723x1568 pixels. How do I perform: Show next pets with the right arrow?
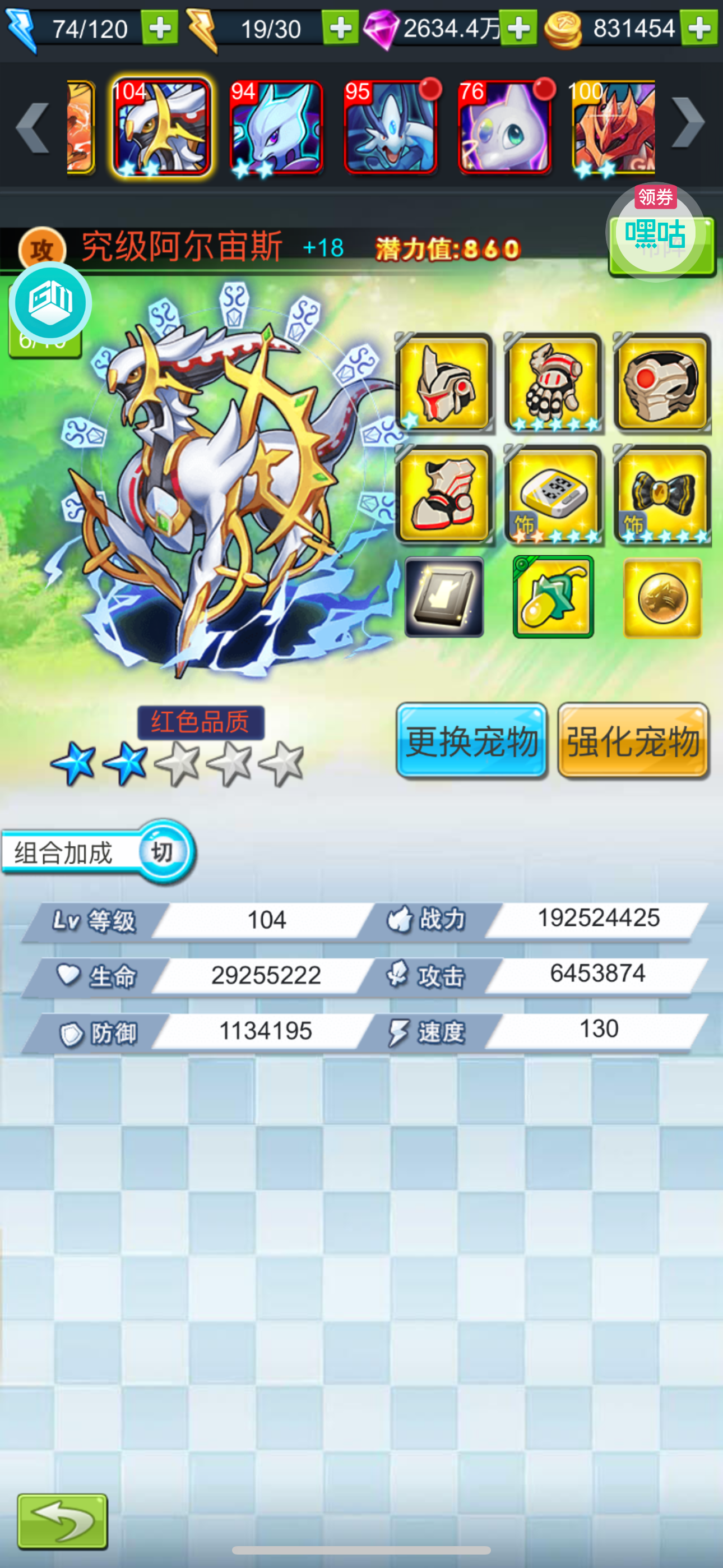click(x=688, y=124)
